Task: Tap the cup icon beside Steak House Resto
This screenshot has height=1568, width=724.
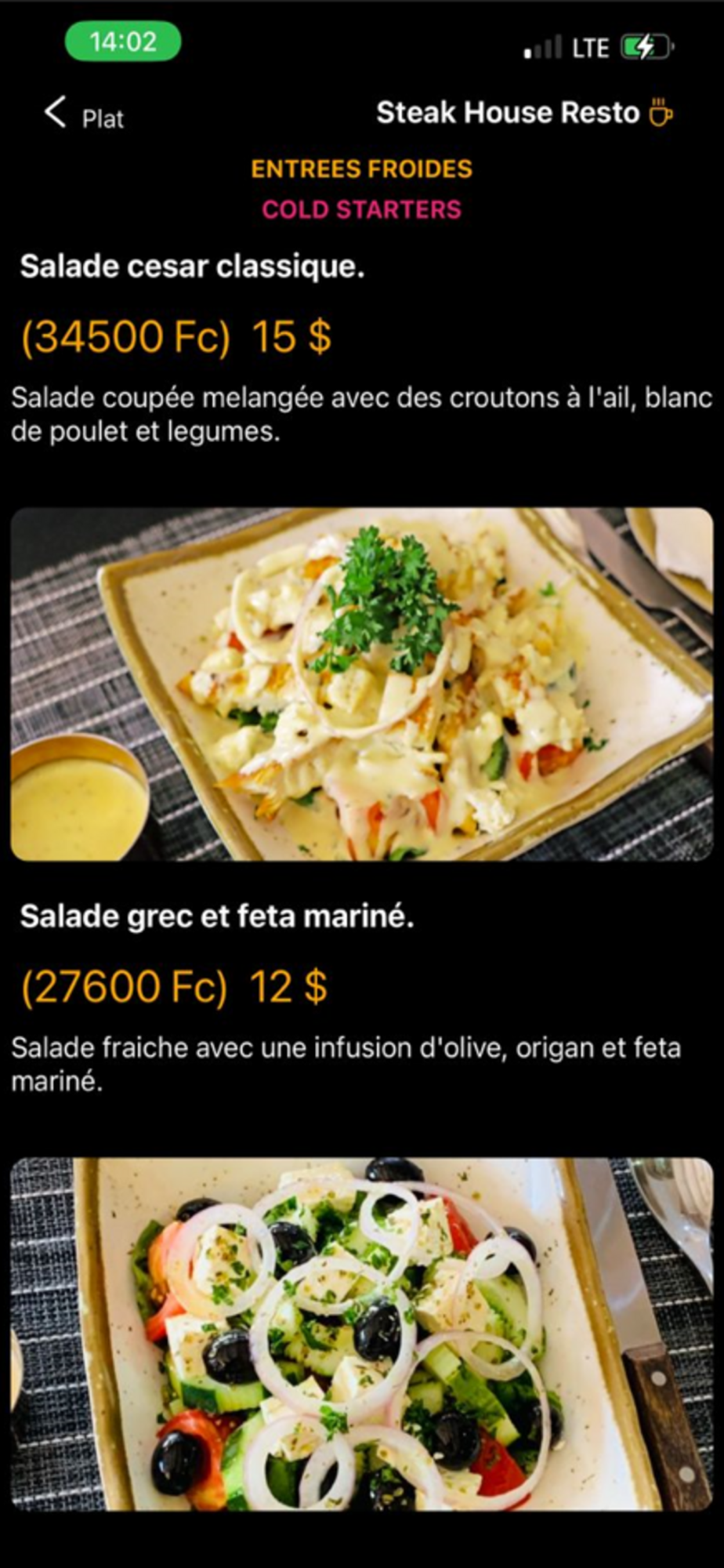Action: coord(661,112)
